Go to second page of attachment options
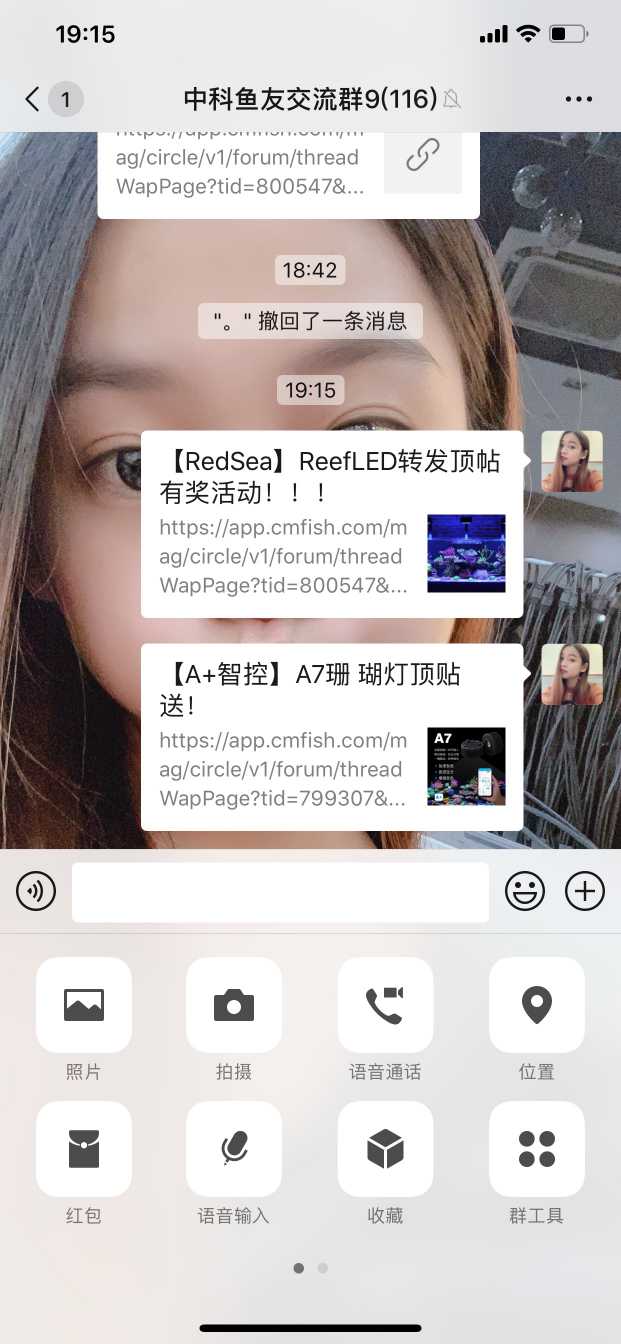The image size is (621, 1344). click(x=323, y=1268)
